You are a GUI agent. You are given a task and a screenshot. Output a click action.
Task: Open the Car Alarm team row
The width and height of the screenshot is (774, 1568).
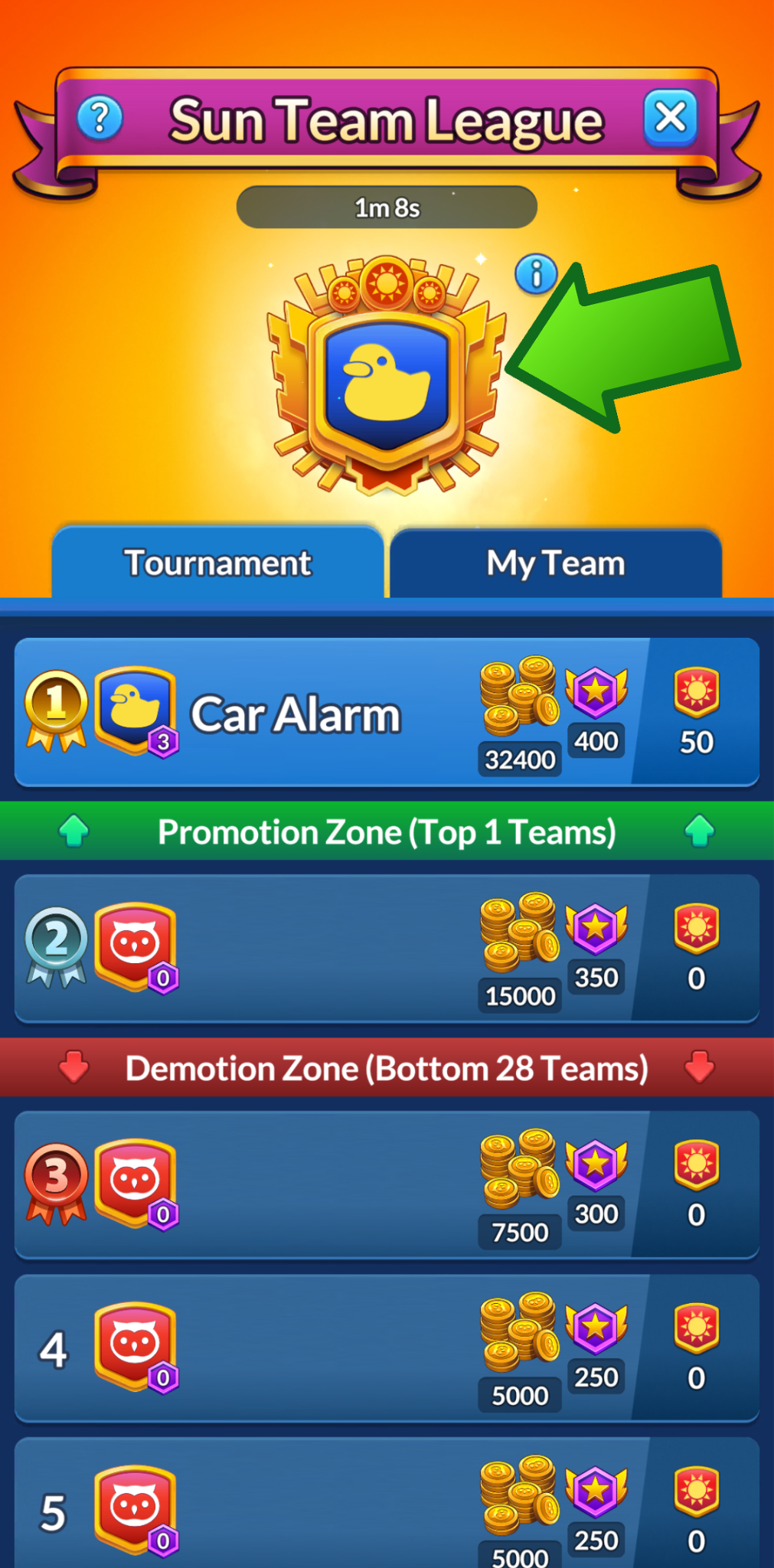pyautogui.click(x=329, y=712)
